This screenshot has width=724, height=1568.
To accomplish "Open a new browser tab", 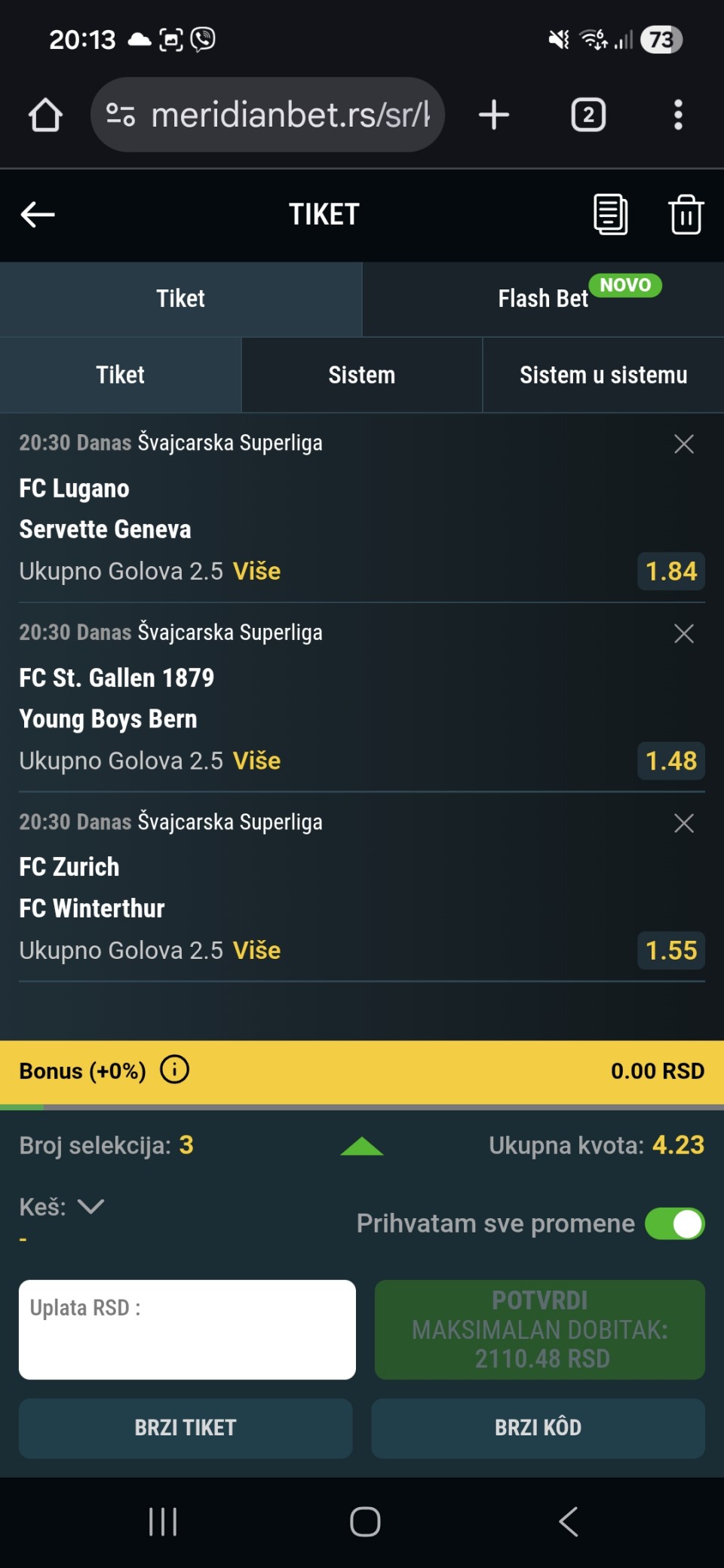I will pos(494,115).
